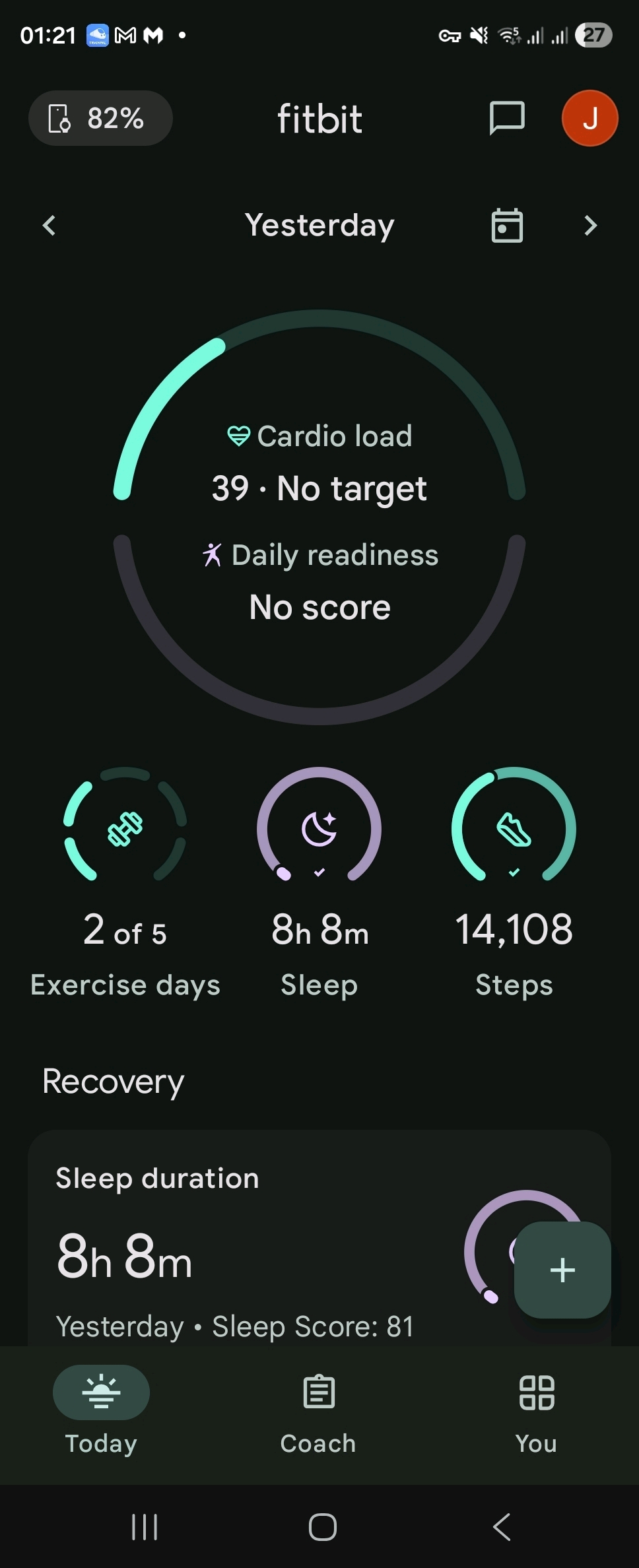Go to the next day
Screen dimensions: 639x1568
[x=590, y=226]
